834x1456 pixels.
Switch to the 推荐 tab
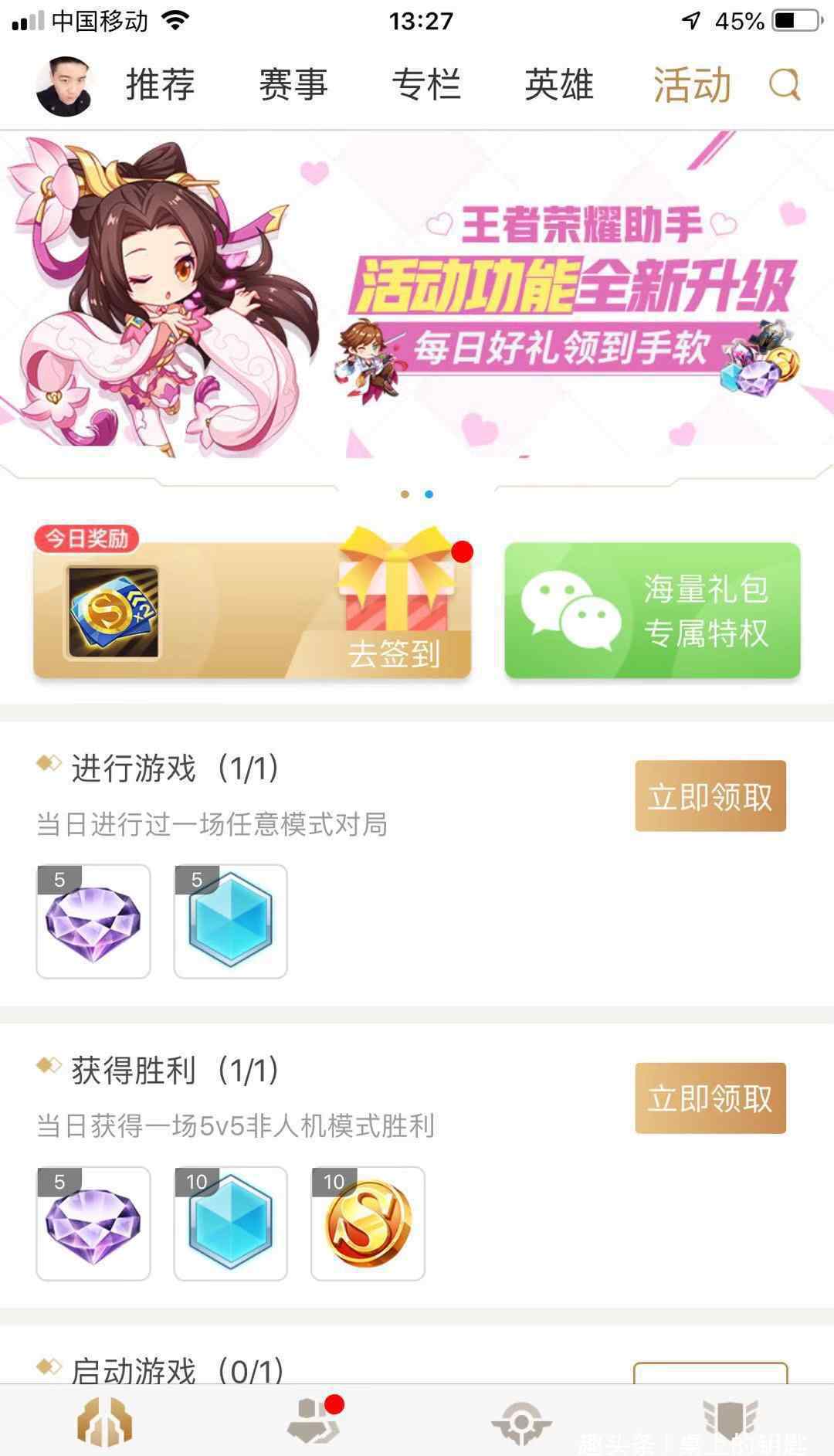pyautogui.click(x=161, y=84)
